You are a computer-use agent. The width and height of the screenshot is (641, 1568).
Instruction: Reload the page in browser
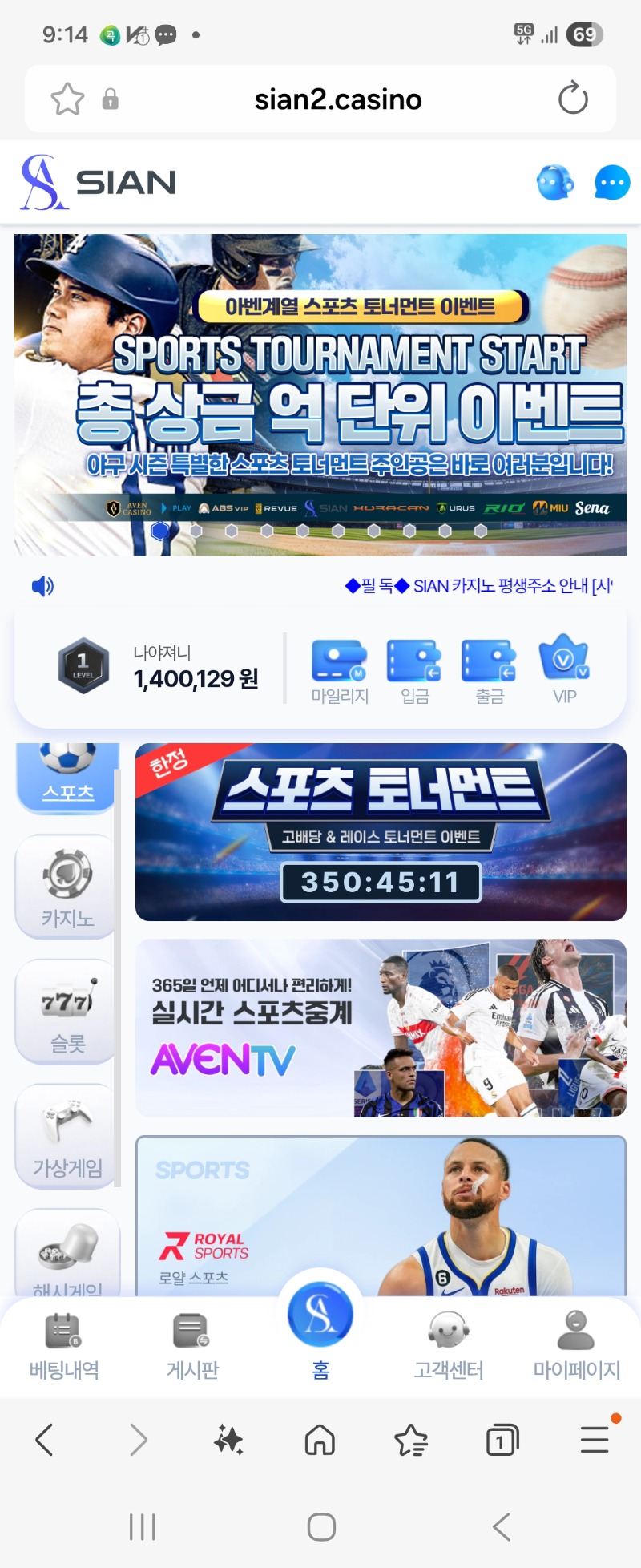(573, 99)
